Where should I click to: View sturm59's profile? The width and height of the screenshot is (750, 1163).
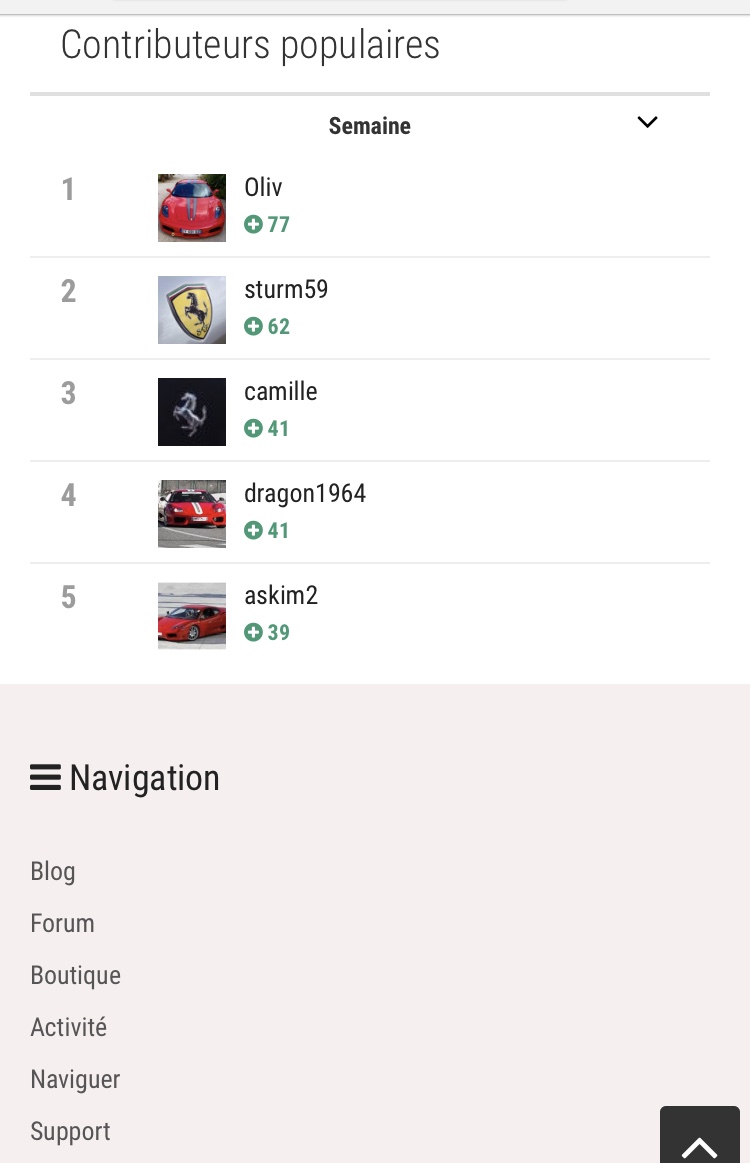point(286,290)
